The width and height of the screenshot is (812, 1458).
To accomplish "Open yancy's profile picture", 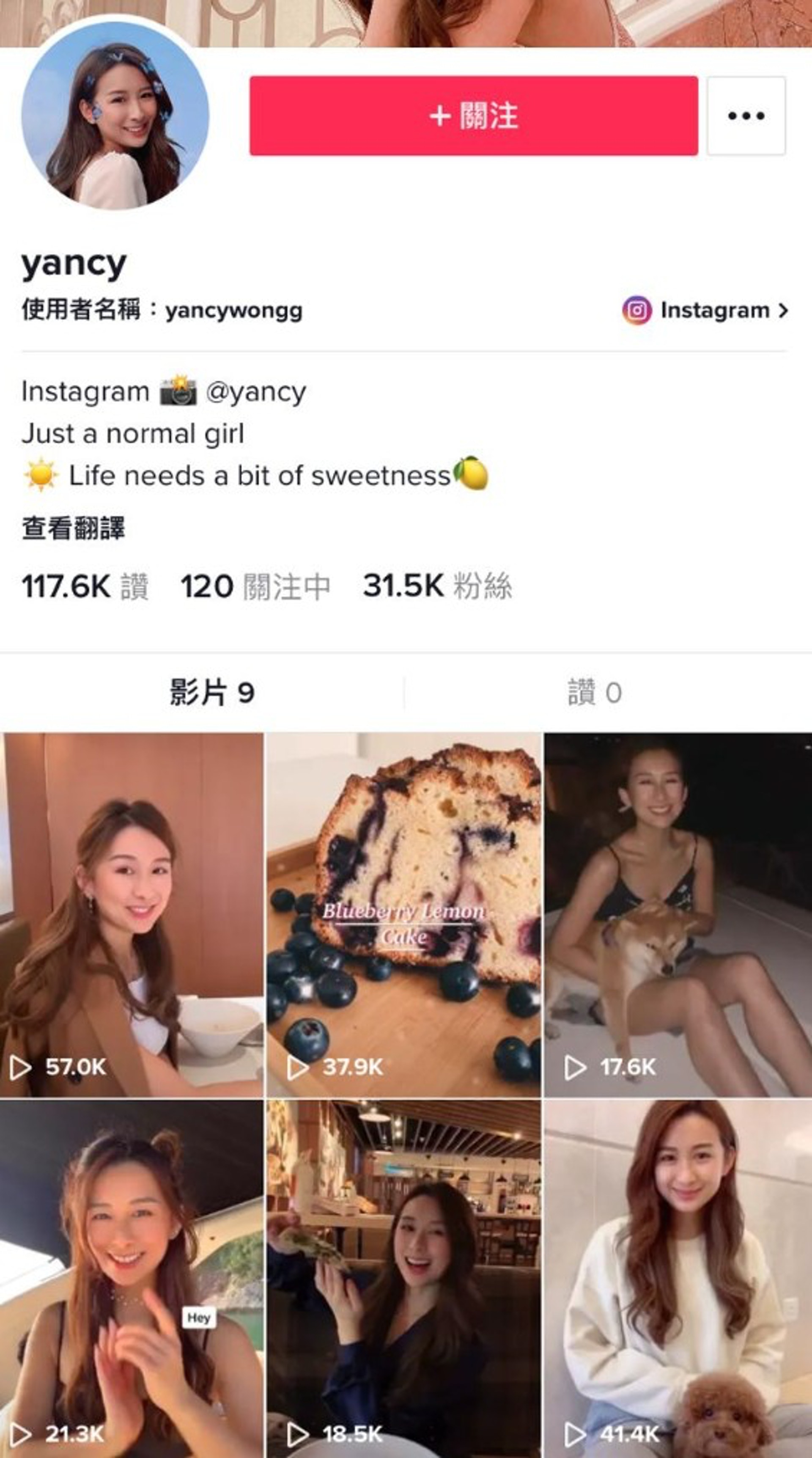I will pyautogui.click(x=115, y=116).
